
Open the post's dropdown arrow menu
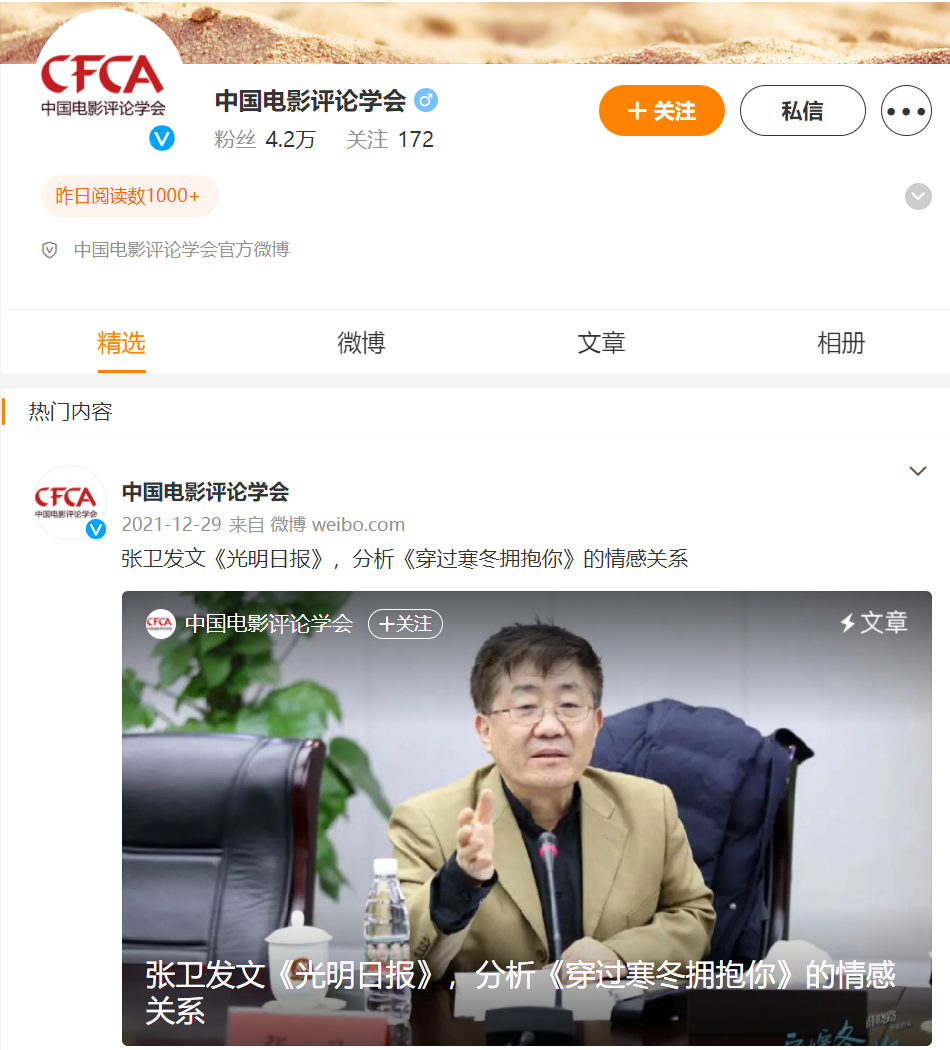point(918,471)
